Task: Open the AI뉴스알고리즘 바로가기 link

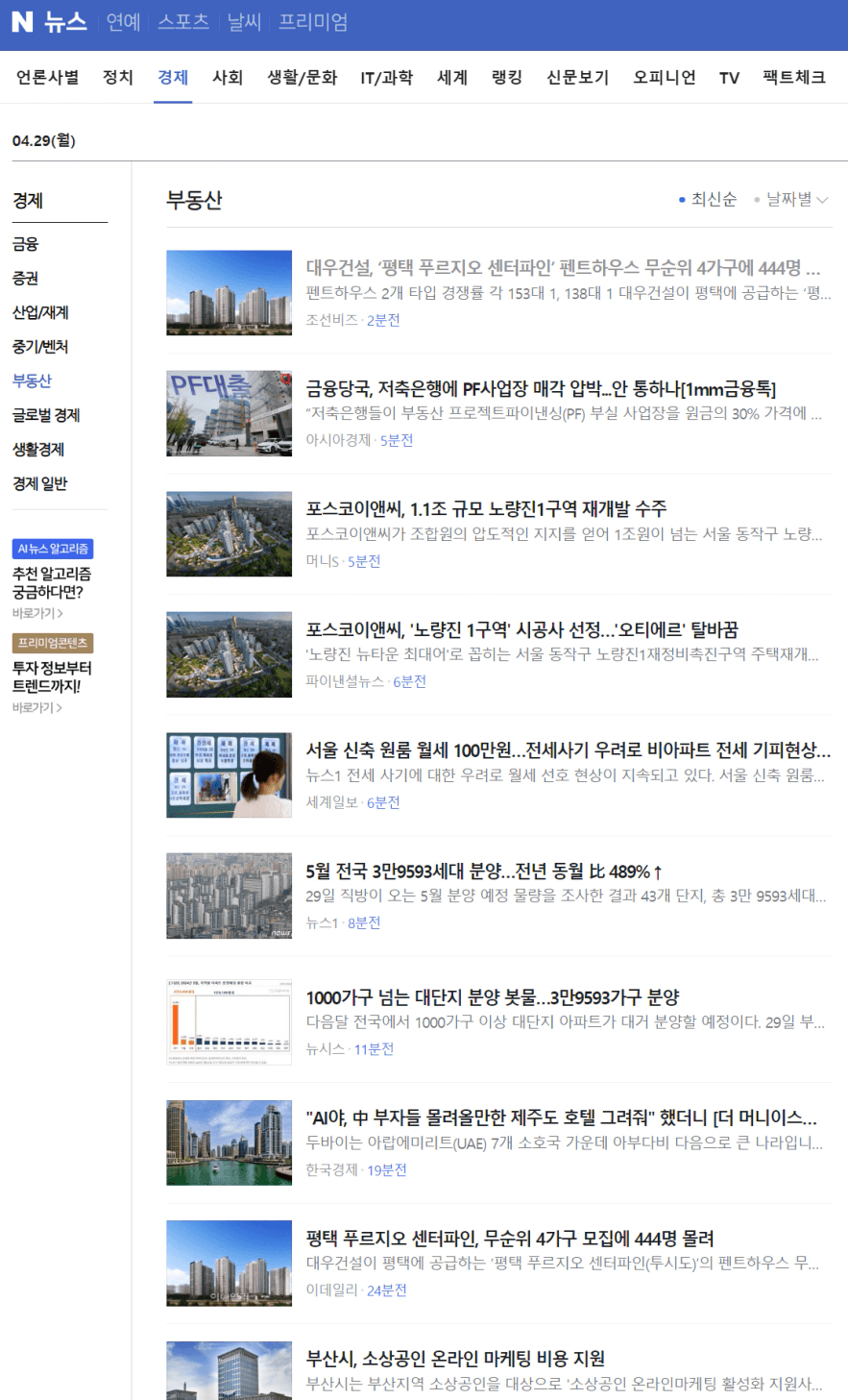Action: coord(38,613)
